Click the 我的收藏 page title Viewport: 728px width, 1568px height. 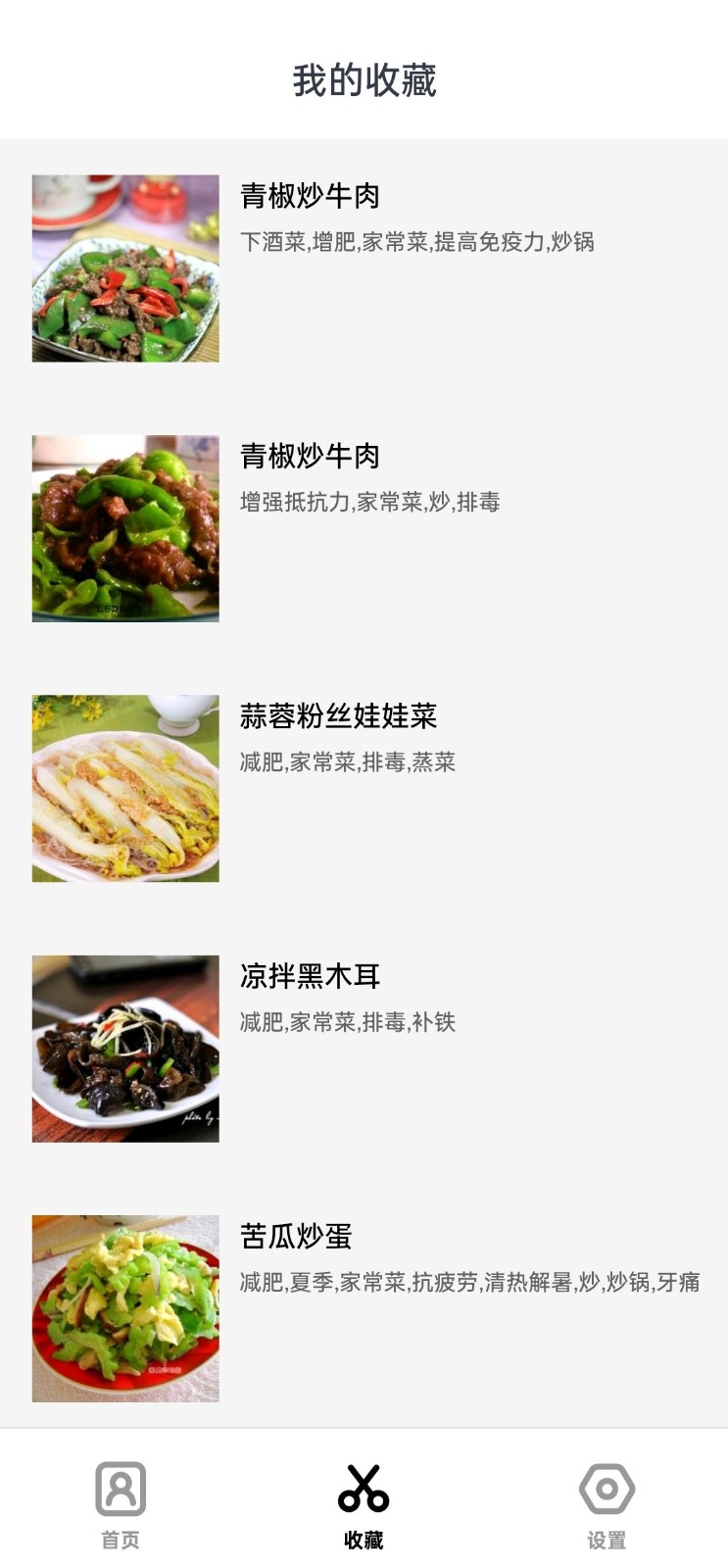(x=364, y=83)
